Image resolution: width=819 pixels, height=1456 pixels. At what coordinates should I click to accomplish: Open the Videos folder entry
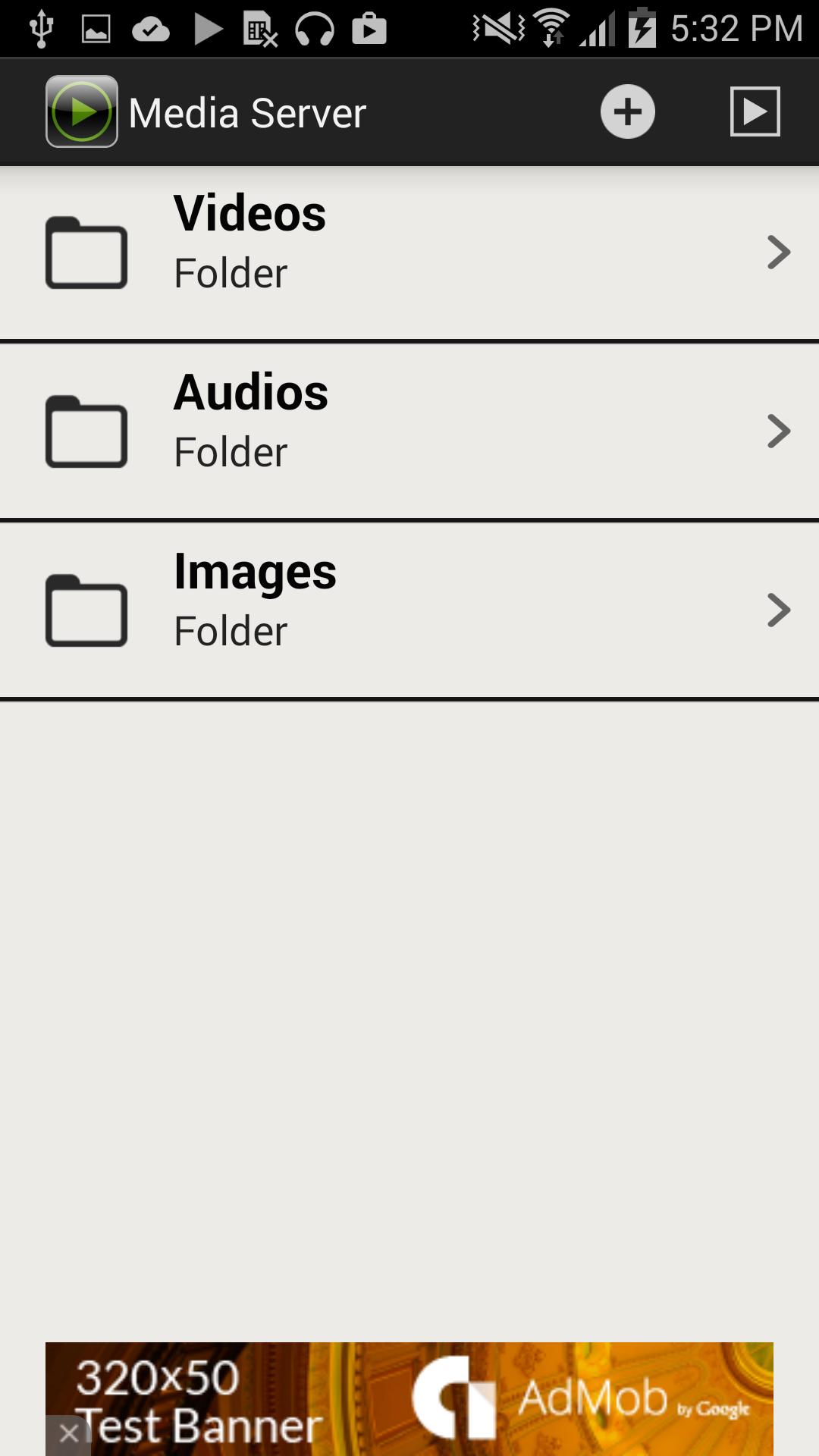pos(409,253)
